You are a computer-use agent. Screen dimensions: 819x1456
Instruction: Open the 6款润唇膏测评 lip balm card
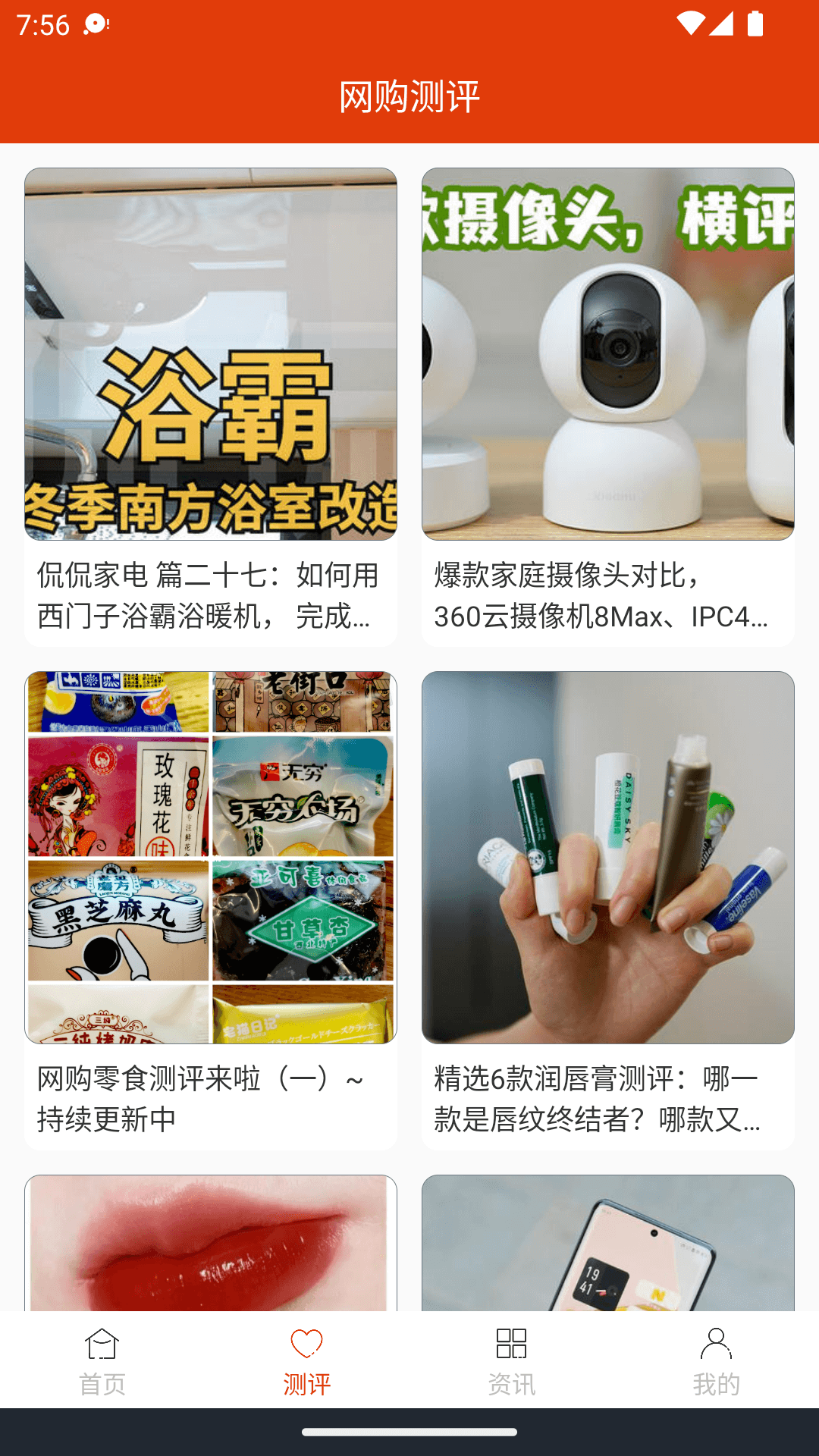point(607,910)
